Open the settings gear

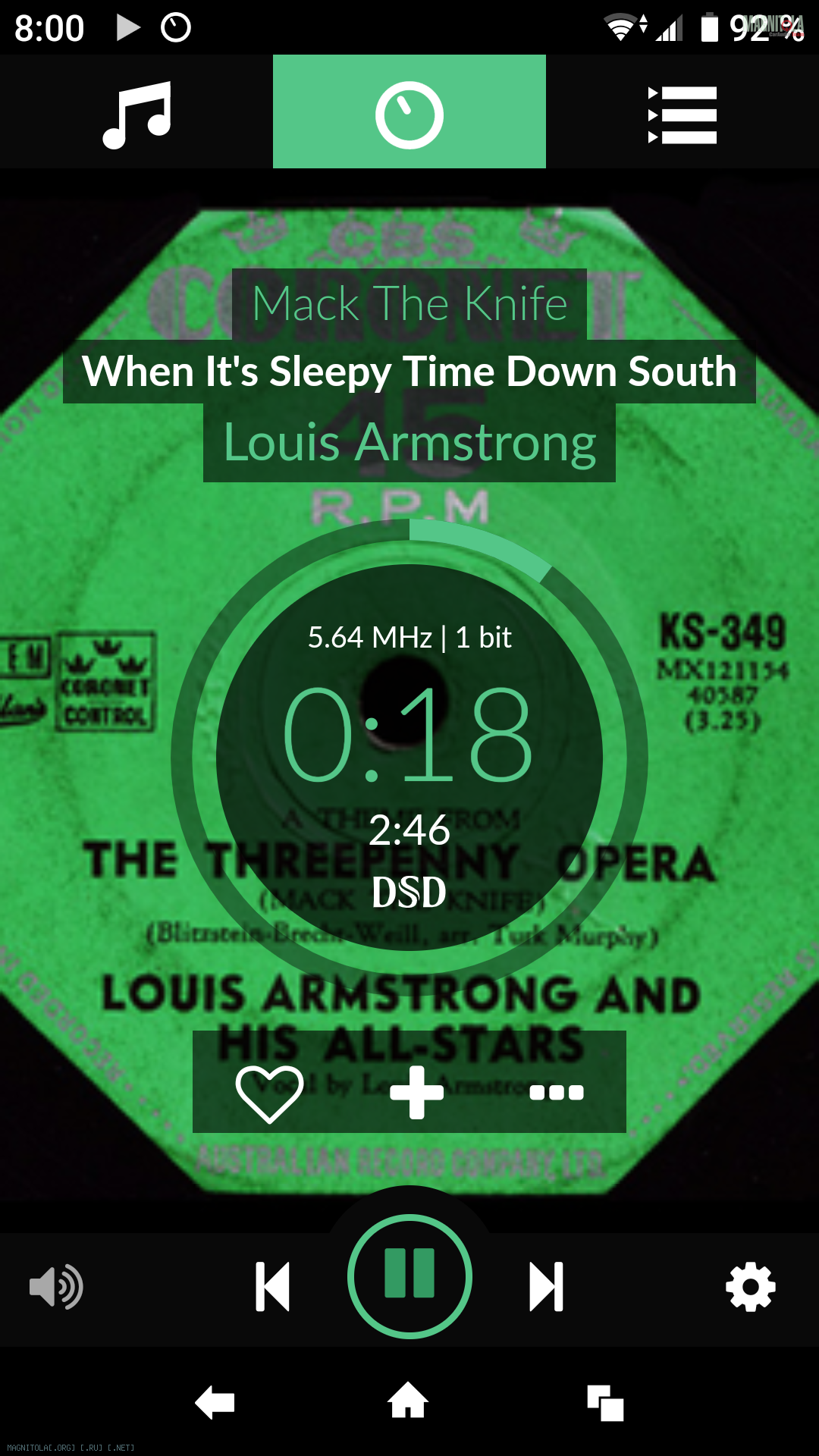(751, 1287)
